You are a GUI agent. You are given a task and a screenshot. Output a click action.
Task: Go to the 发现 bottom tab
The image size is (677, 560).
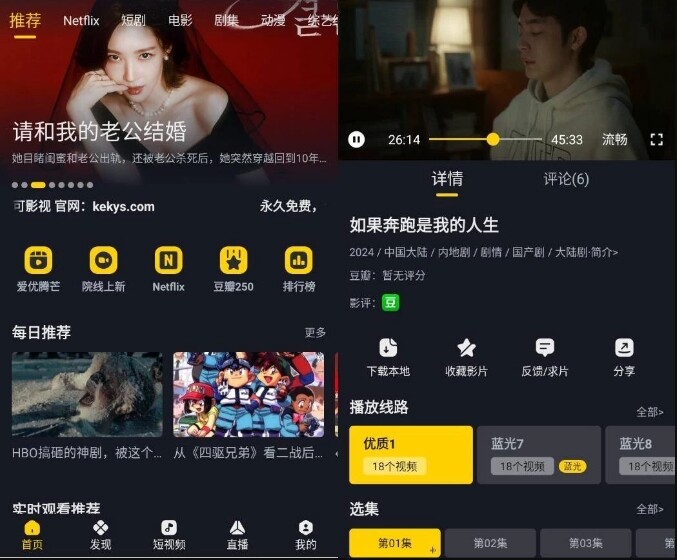[x=100, y=535]
